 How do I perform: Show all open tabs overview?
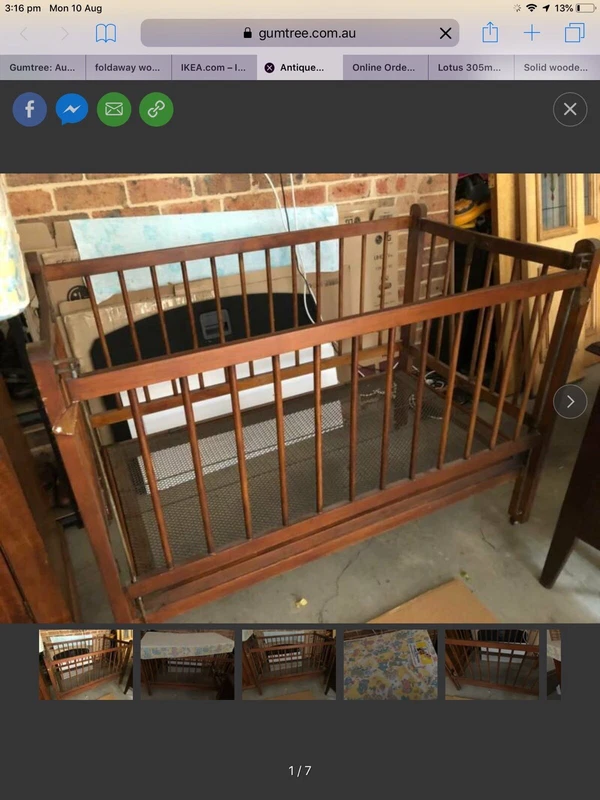click(574, 33)
